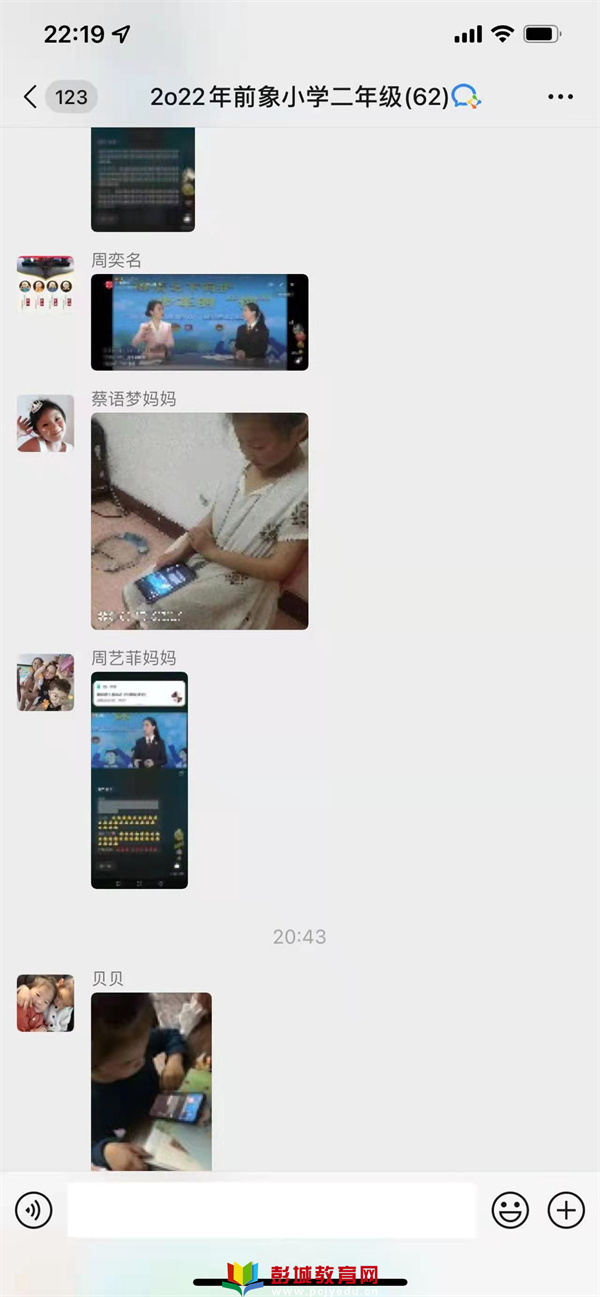
Task: Open 蔡语梦妈妈's profile avatar
Action: (x=45, y=423)
